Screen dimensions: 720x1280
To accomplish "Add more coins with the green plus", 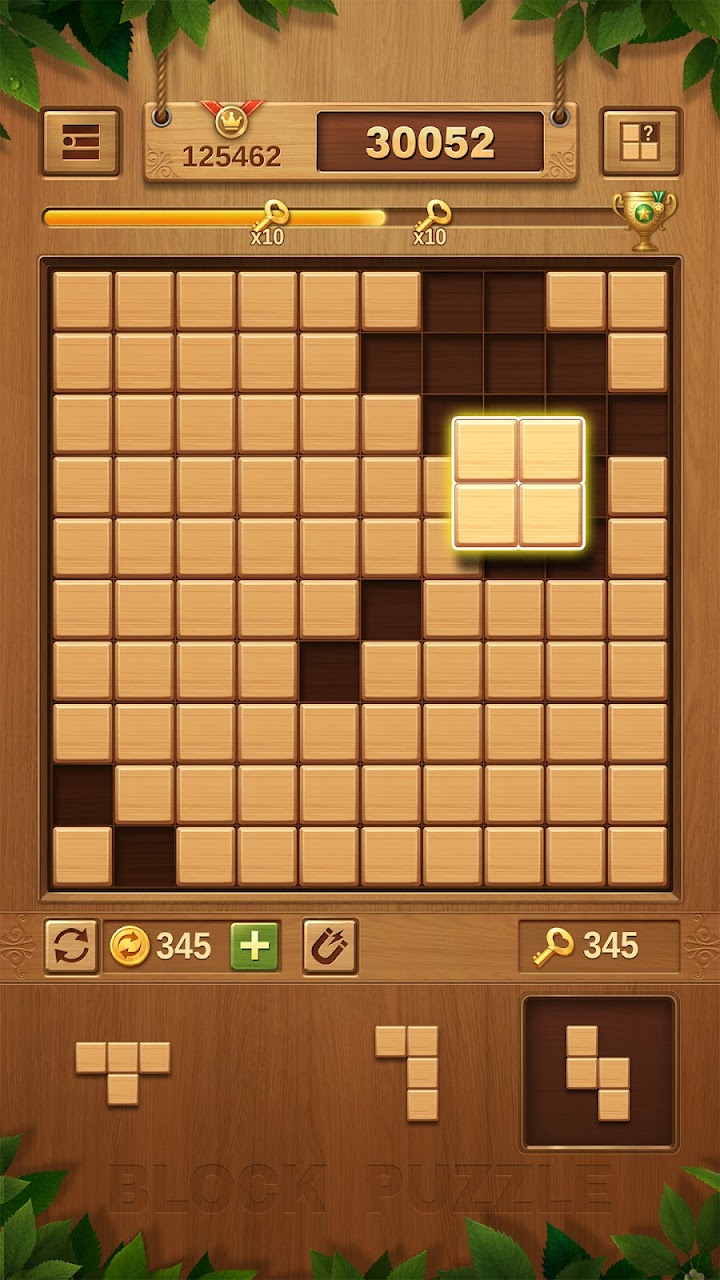I will tap(255, 946).
